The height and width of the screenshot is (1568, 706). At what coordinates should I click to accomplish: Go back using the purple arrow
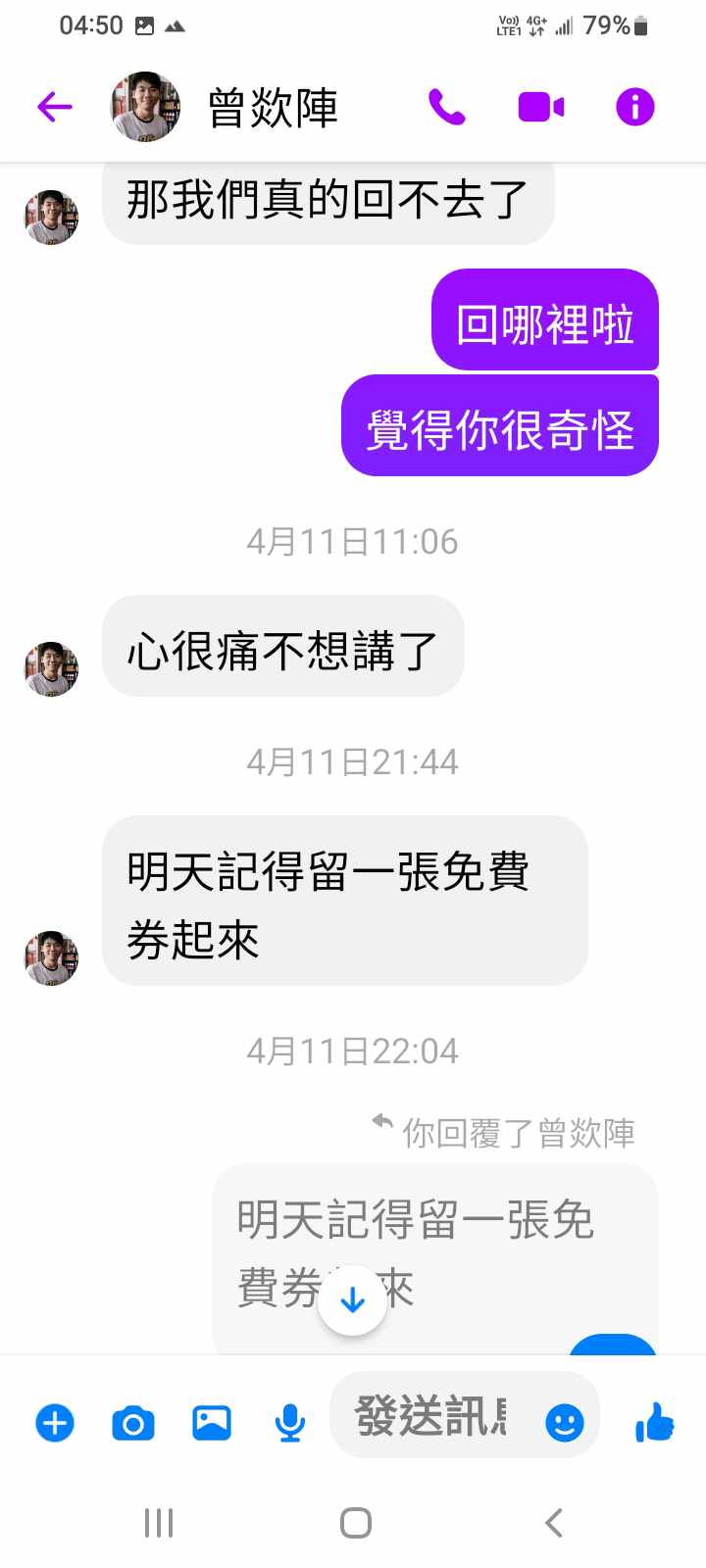tap(55, 107)
